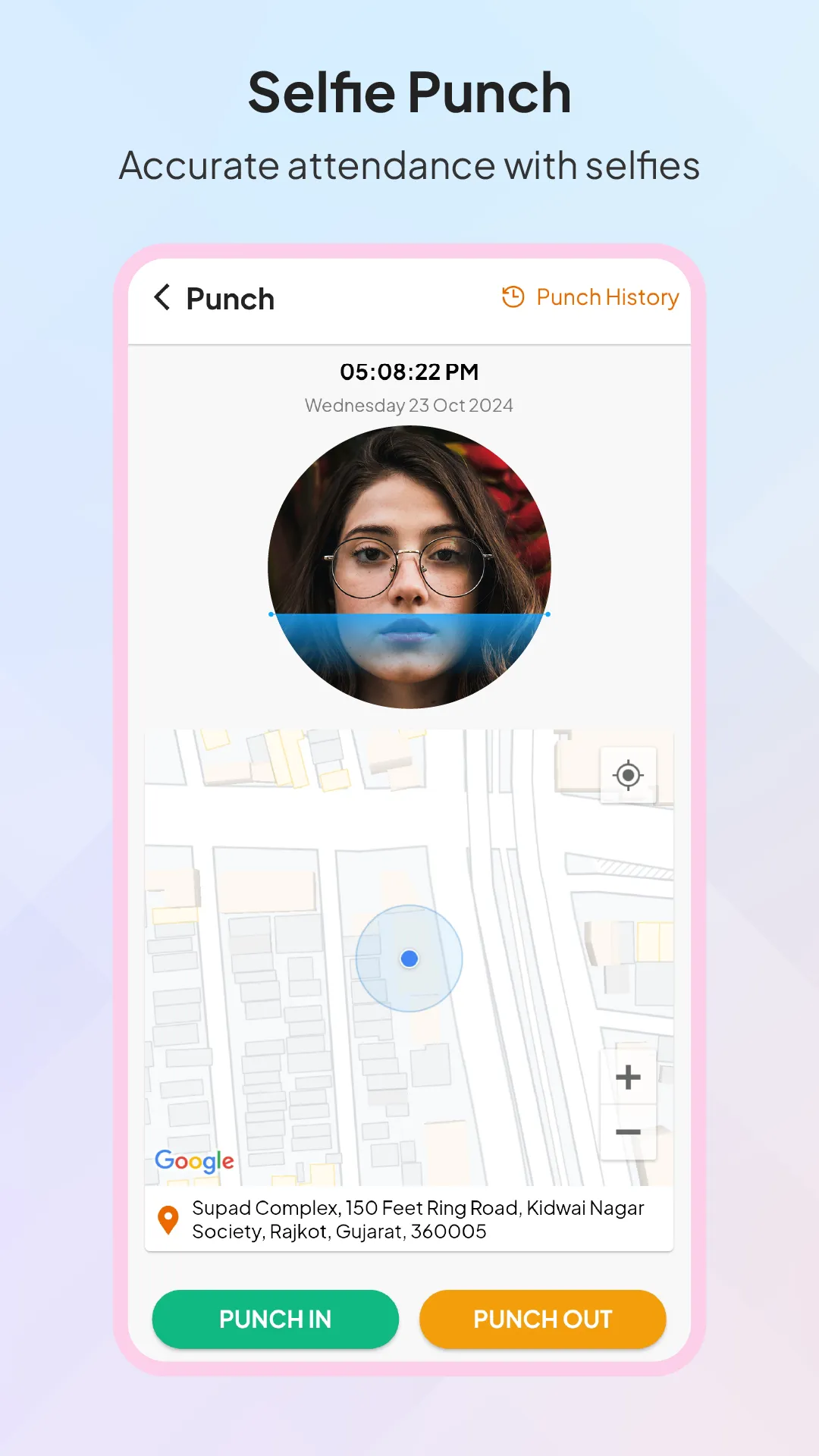
Task: Click the back chevron next to Punch
Action: tap(162, 298)
